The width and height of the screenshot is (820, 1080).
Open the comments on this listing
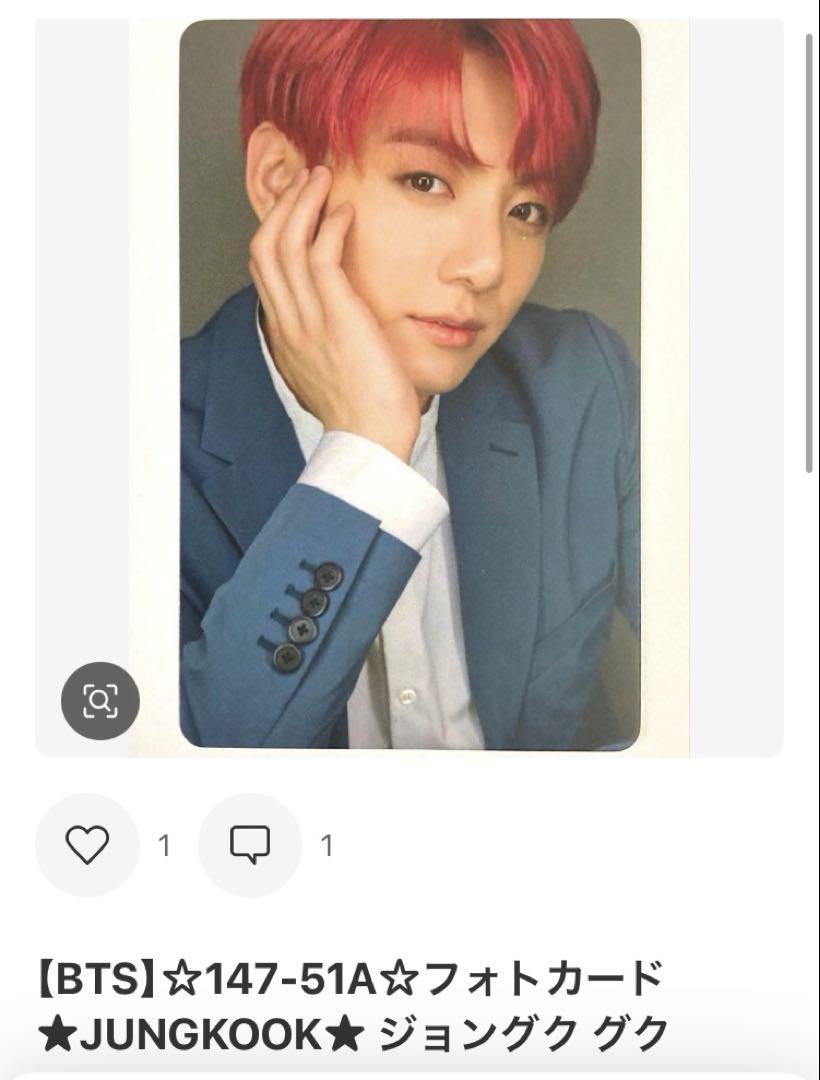(x=249, y=846)
